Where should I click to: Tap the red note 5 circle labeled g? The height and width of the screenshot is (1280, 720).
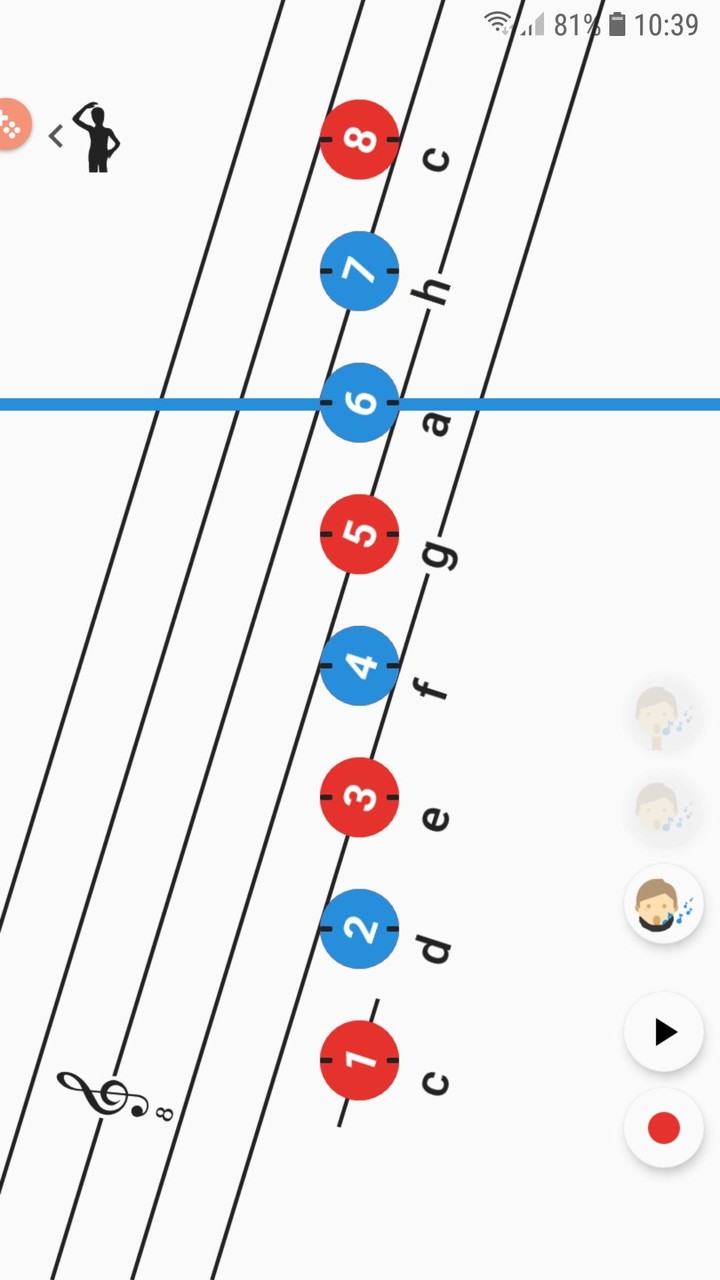360,535
